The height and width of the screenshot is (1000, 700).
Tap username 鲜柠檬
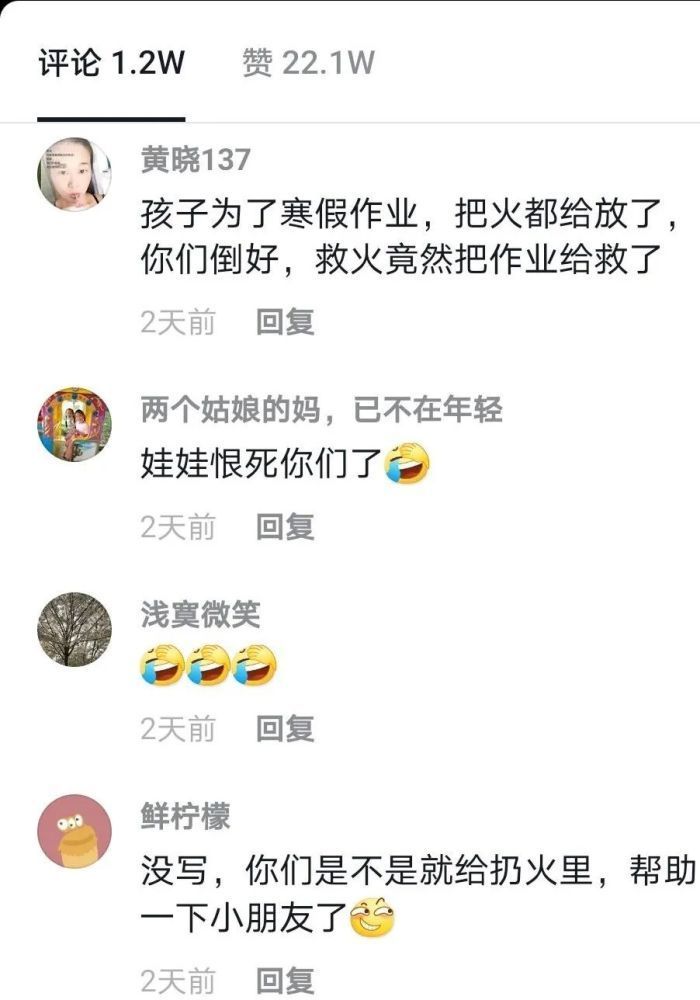[185, 816]
